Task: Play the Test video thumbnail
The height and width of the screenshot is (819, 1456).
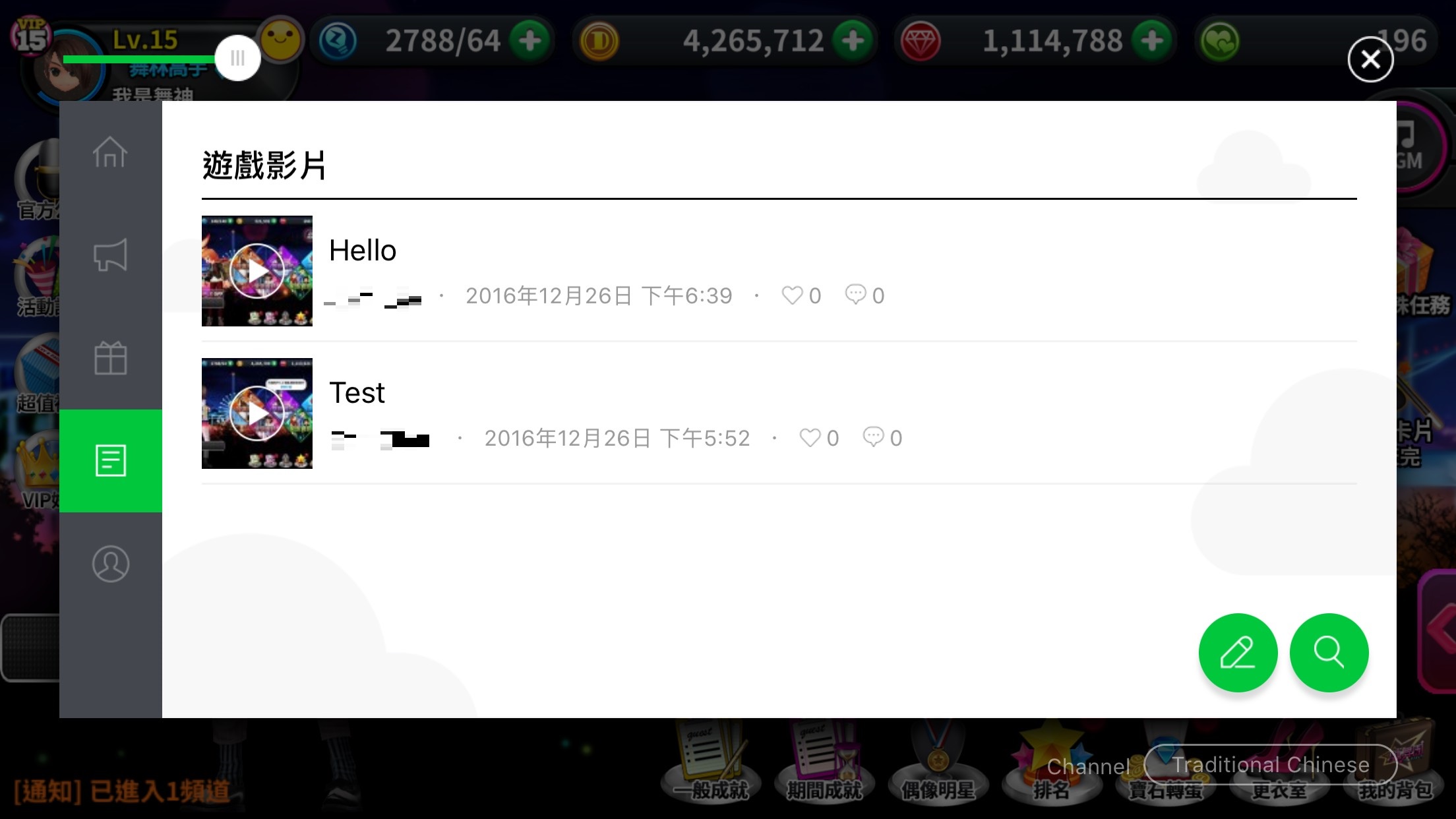Action: pos(257,413)
